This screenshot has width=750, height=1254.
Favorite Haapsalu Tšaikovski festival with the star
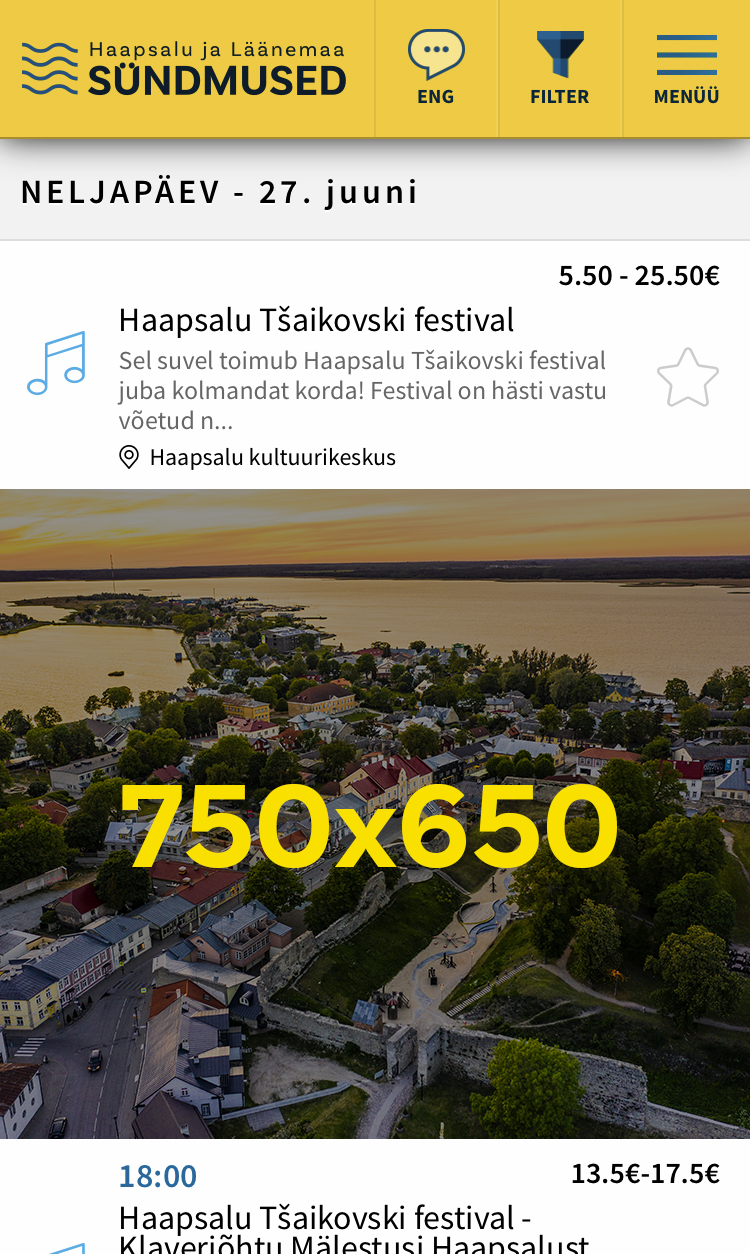click(x=688, y=378)
